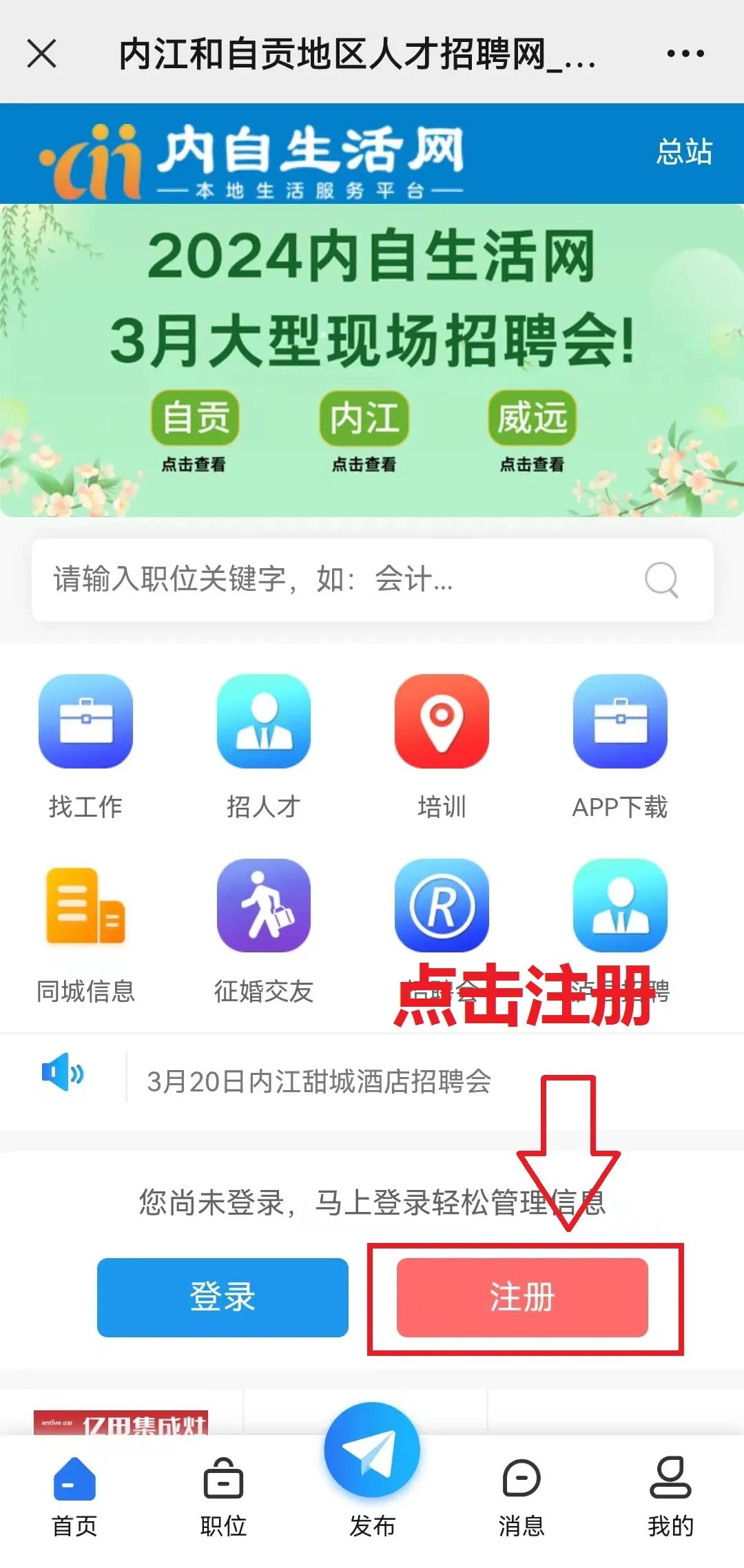Tap 总站 in the header
Screen dimensions: 744x1568
pyautogui.click(x=683, y=151)
